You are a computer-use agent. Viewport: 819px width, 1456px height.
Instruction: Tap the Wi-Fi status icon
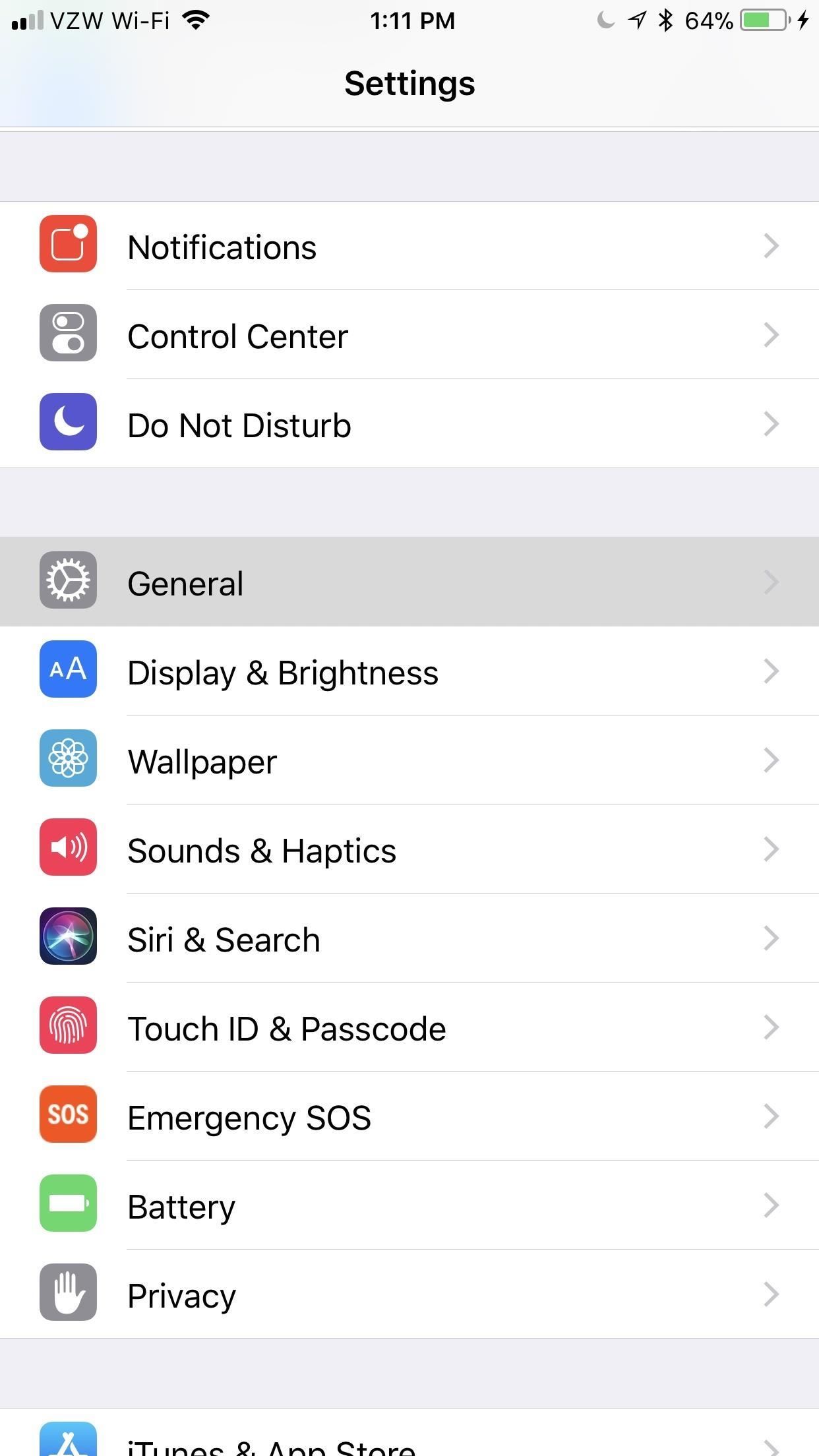[x=197, y=20]
